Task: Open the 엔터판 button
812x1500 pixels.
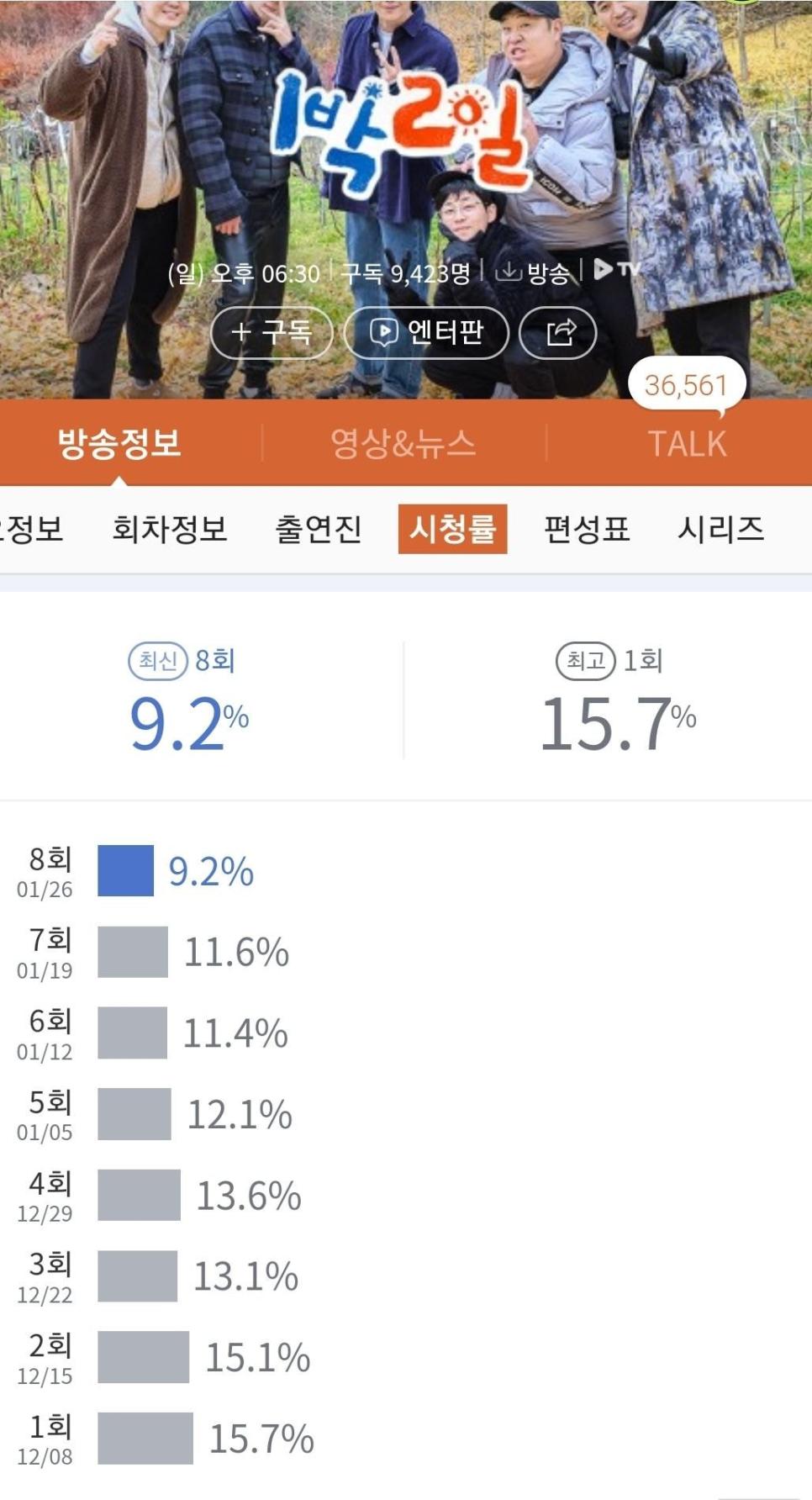Action: click(x=426, y=333)
